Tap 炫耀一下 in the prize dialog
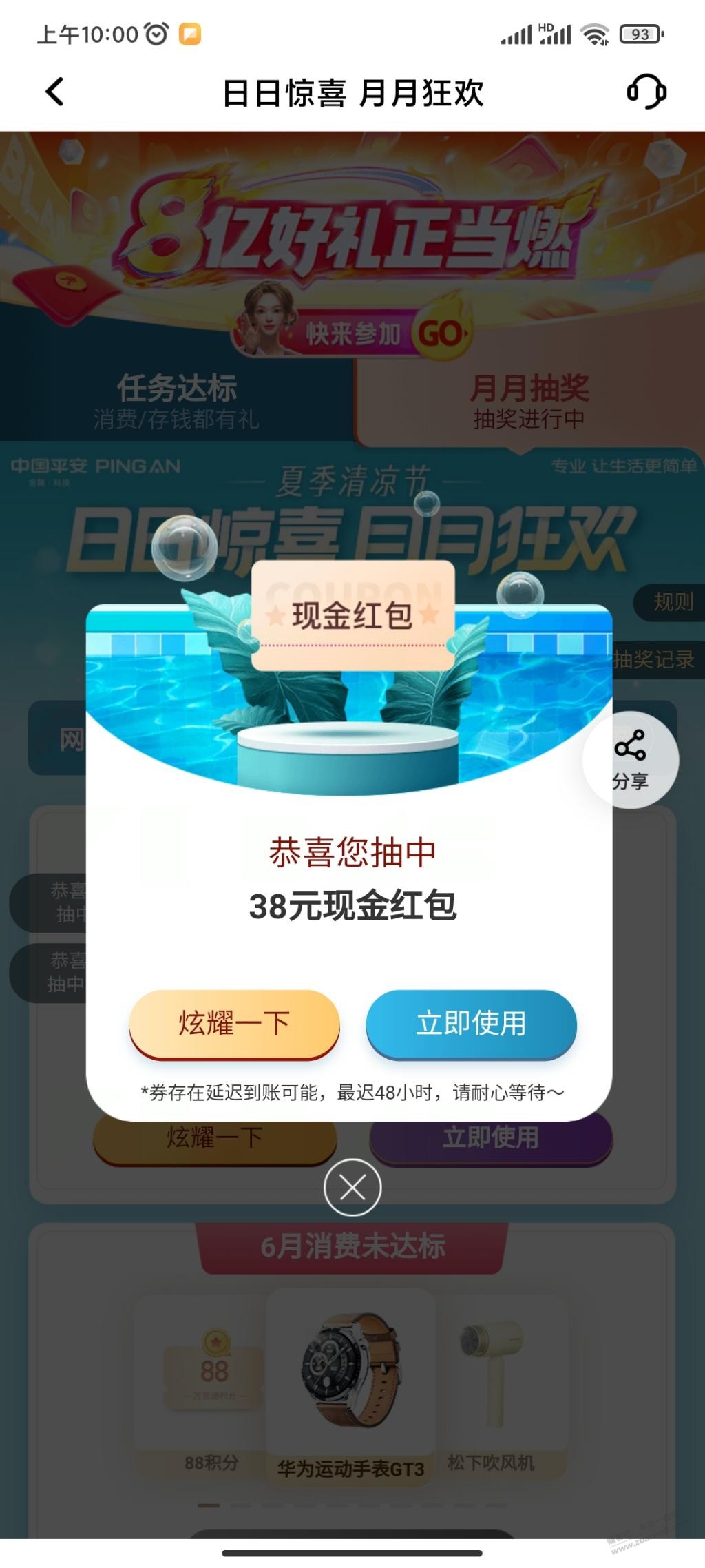The image size is (705, 1568). (234, 1024)
